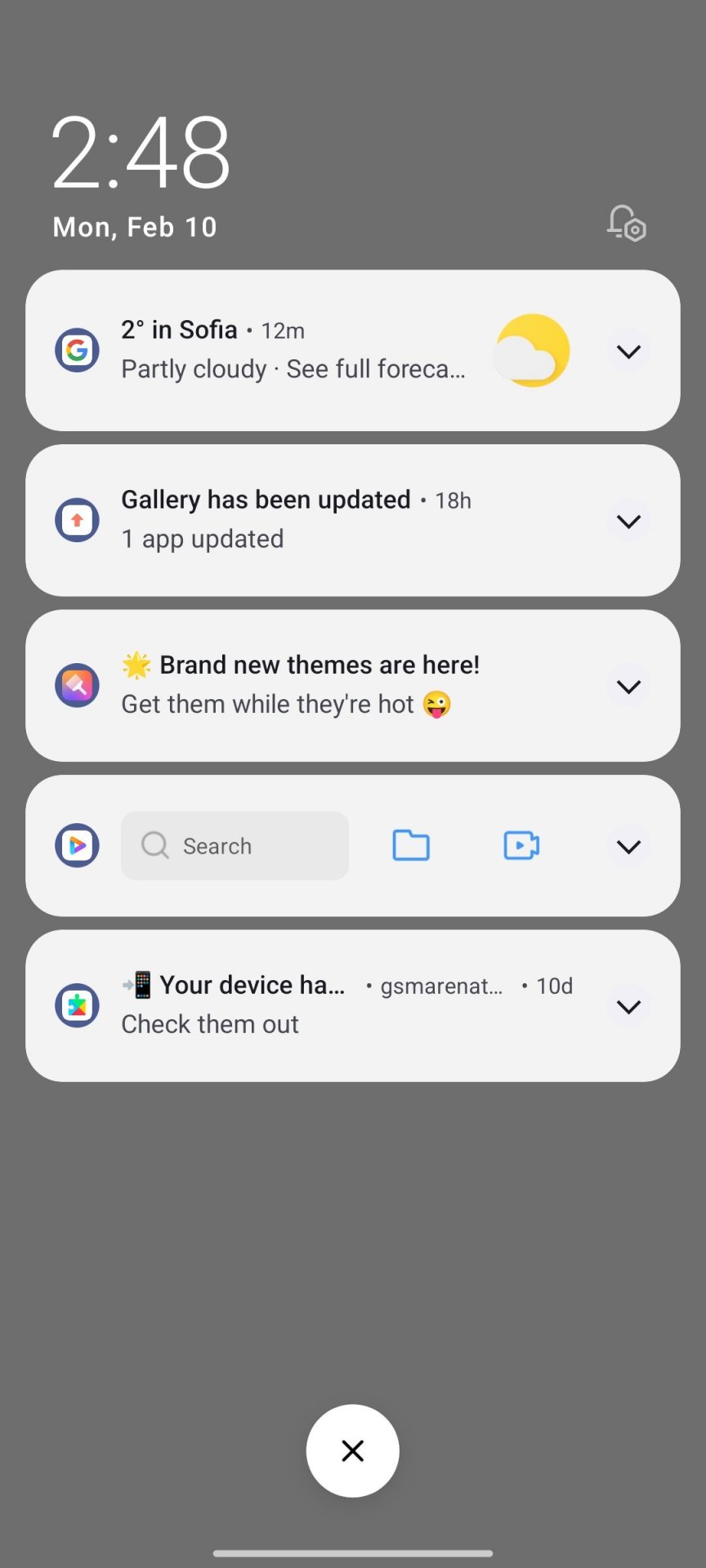Open the Gallery has been updated notification

tap(294, 520)
